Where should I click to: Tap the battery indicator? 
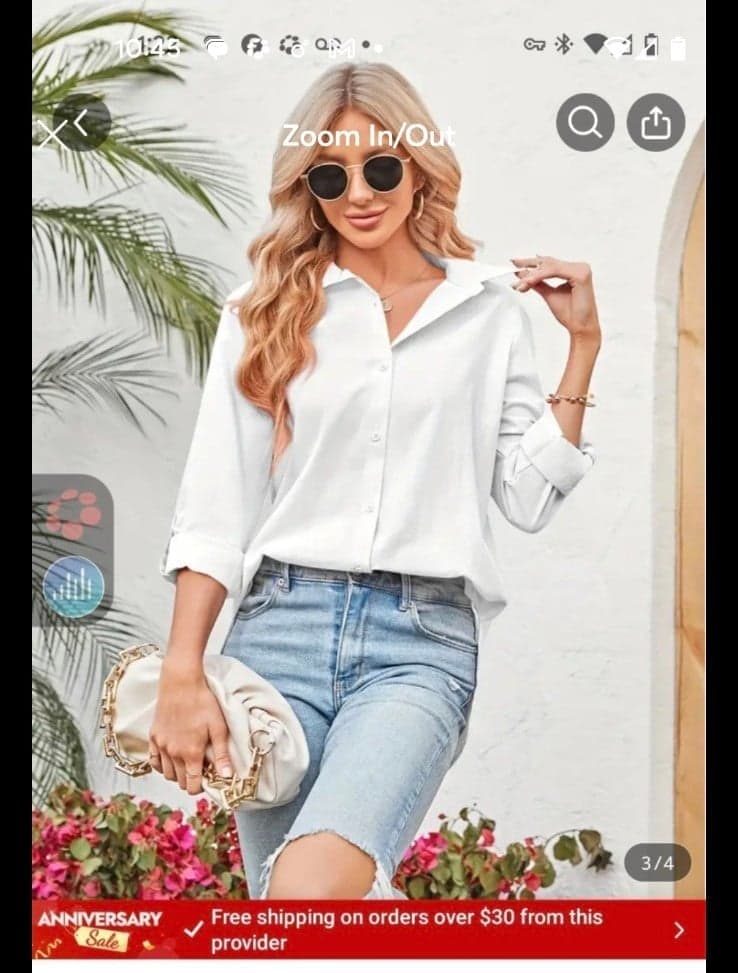pos(681,44)
